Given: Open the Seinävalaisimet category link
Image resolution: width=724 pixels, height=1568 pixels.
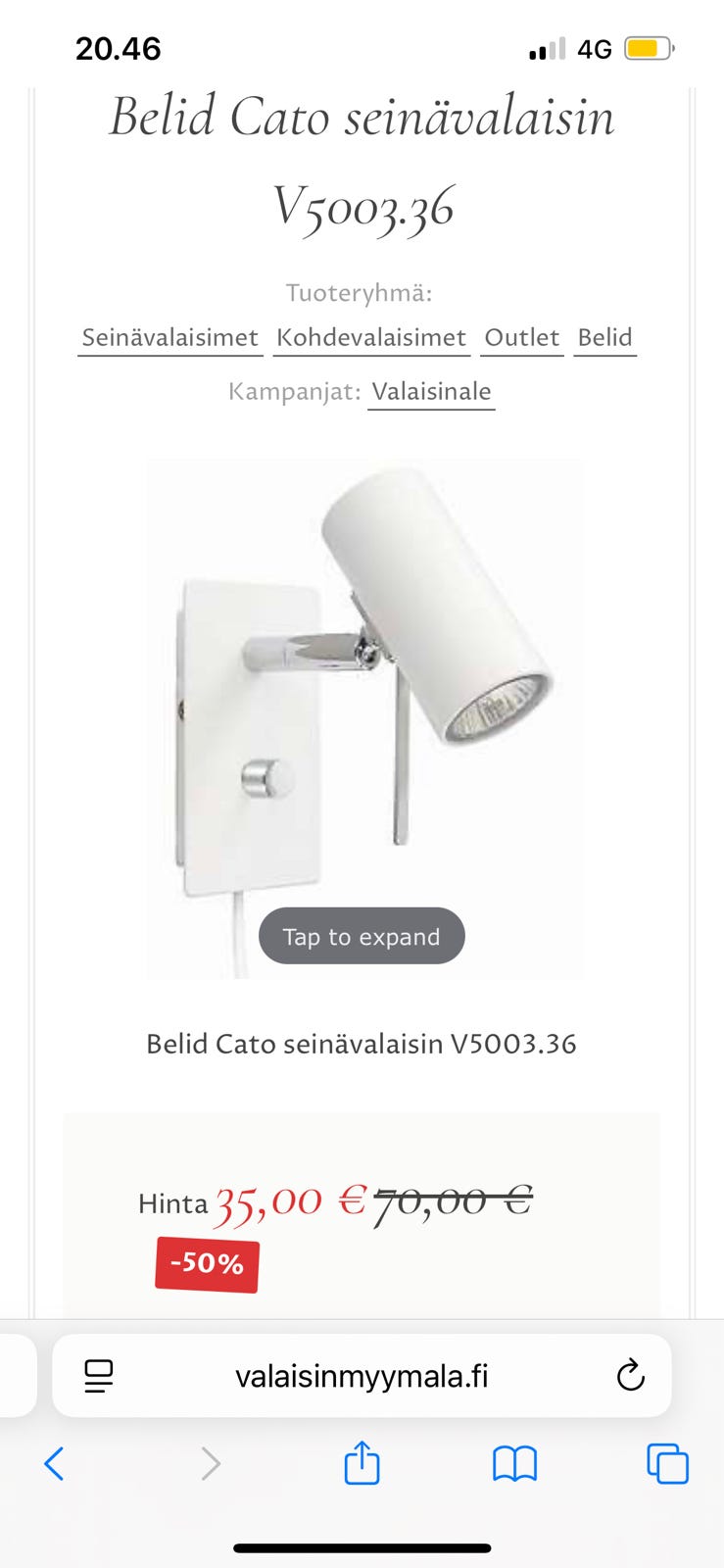Looking at the screenshot, I should click(x=170, y=337).
